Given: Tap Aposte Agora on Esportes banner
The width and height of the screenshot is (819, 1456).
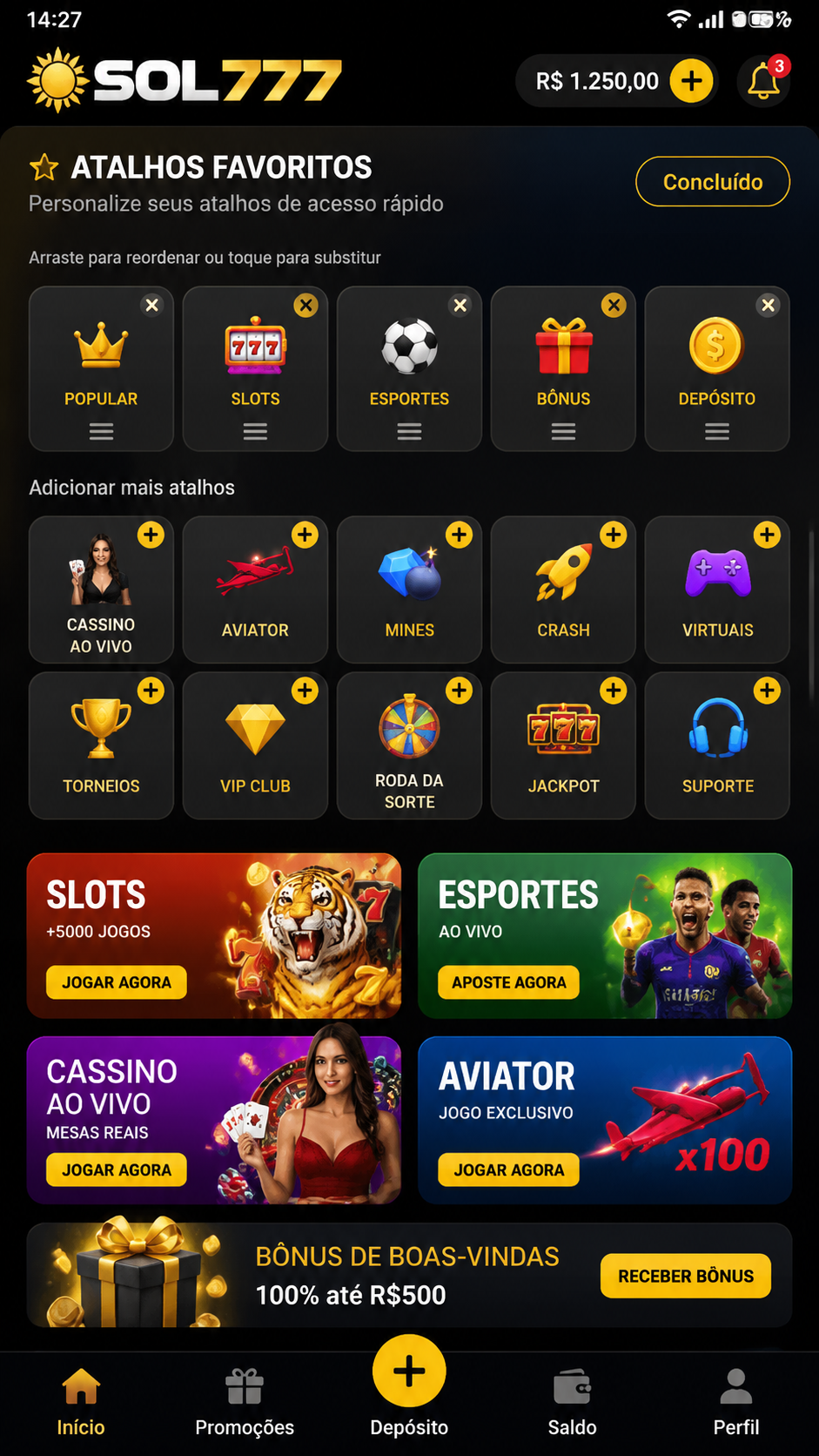Looking at the screenshot, I should (x=509, y=982).
